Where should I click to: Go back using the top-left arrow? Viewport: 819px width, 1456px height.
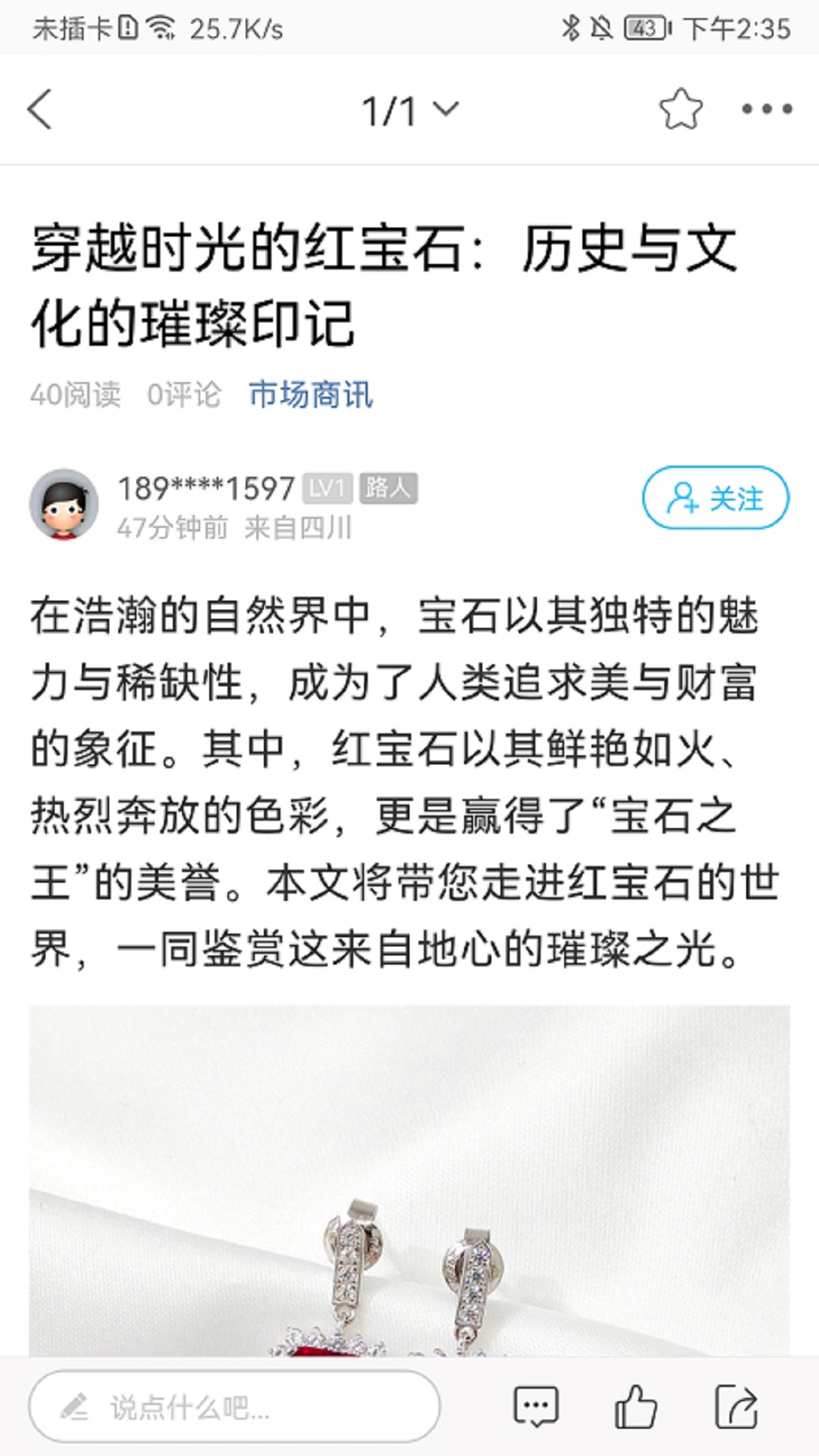tap(40, 110)
